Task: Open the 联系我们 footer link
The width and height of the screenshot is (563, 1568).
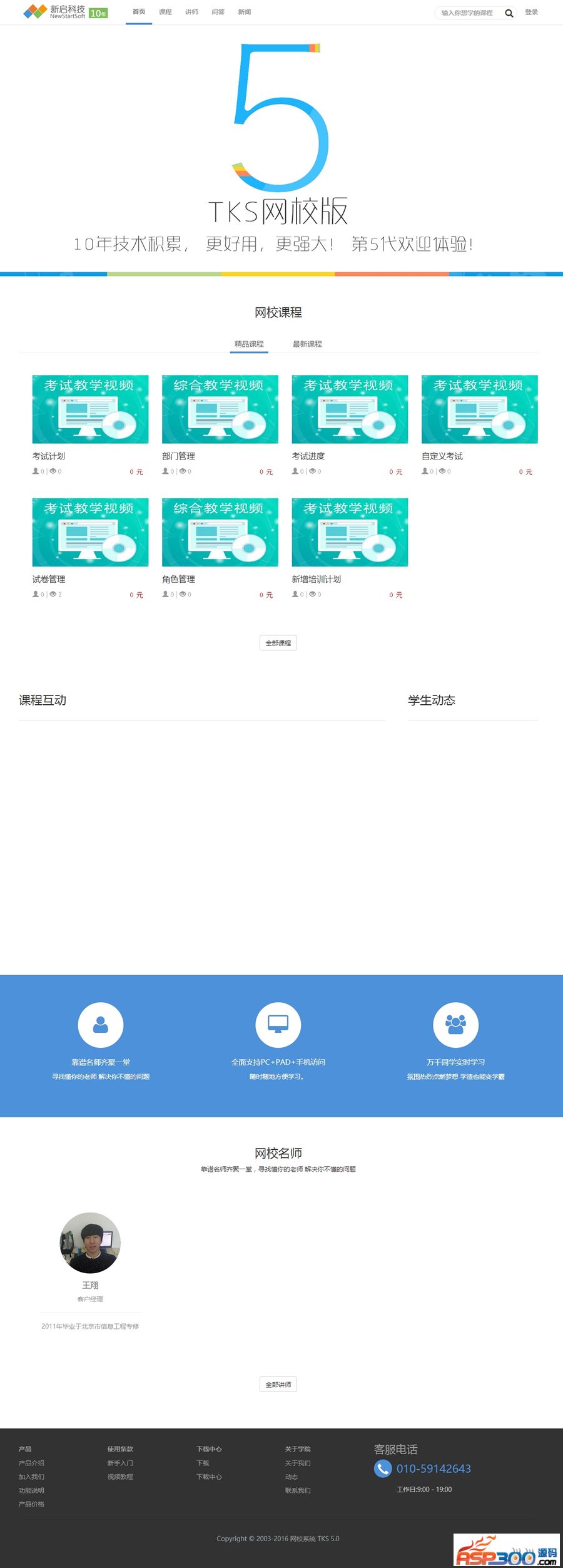Action: click(298, 1490)
